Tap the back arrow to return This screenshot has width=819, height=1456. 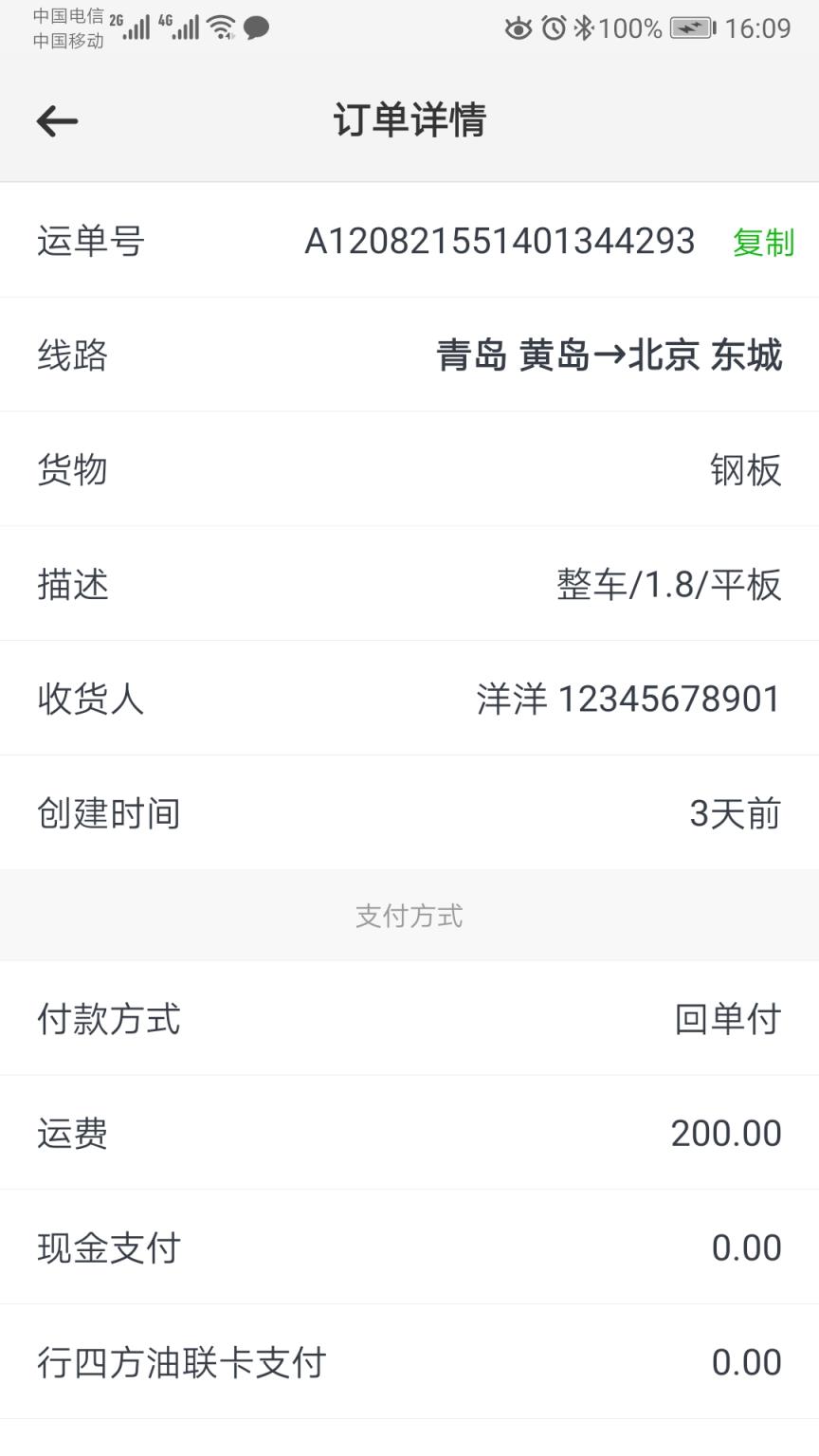tap(57, 120)
